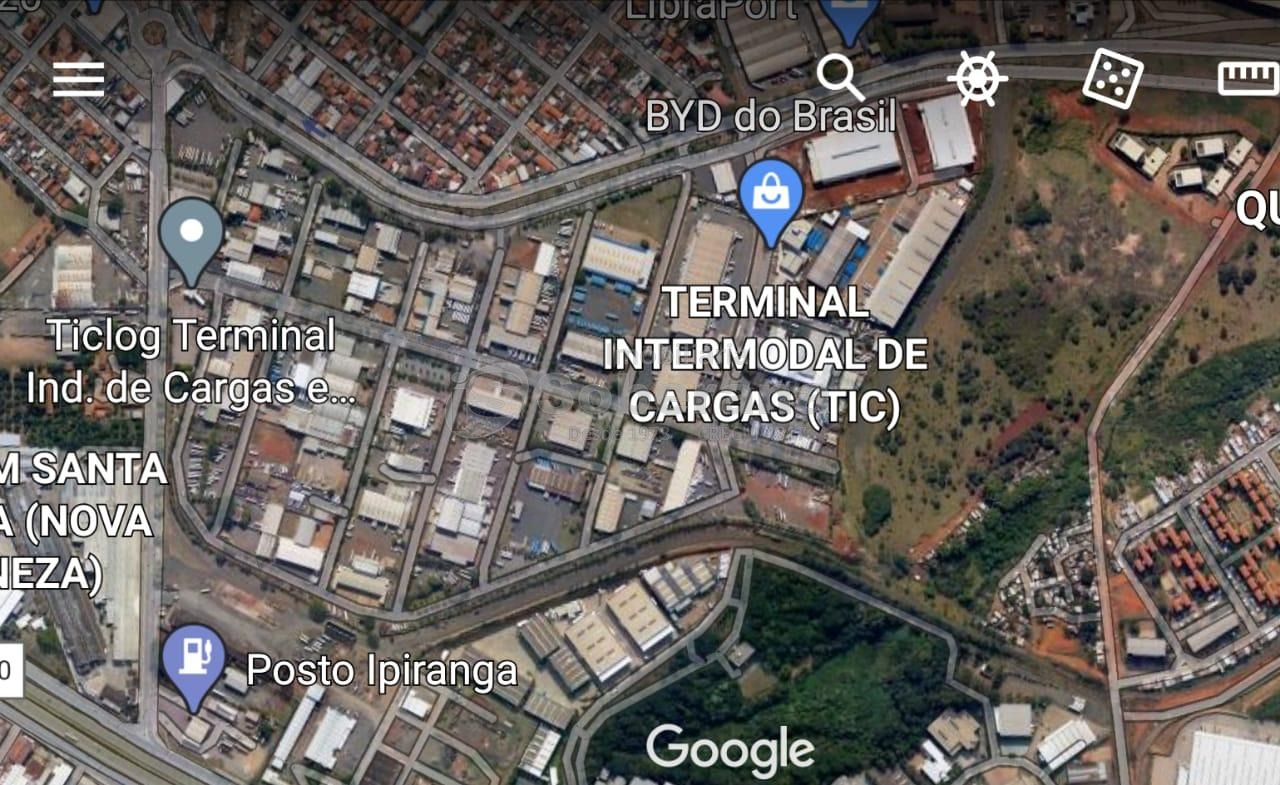Open Voyager ship wheel icon
The width and height of the screenshot is (1280, 785).
coord(977,78)
